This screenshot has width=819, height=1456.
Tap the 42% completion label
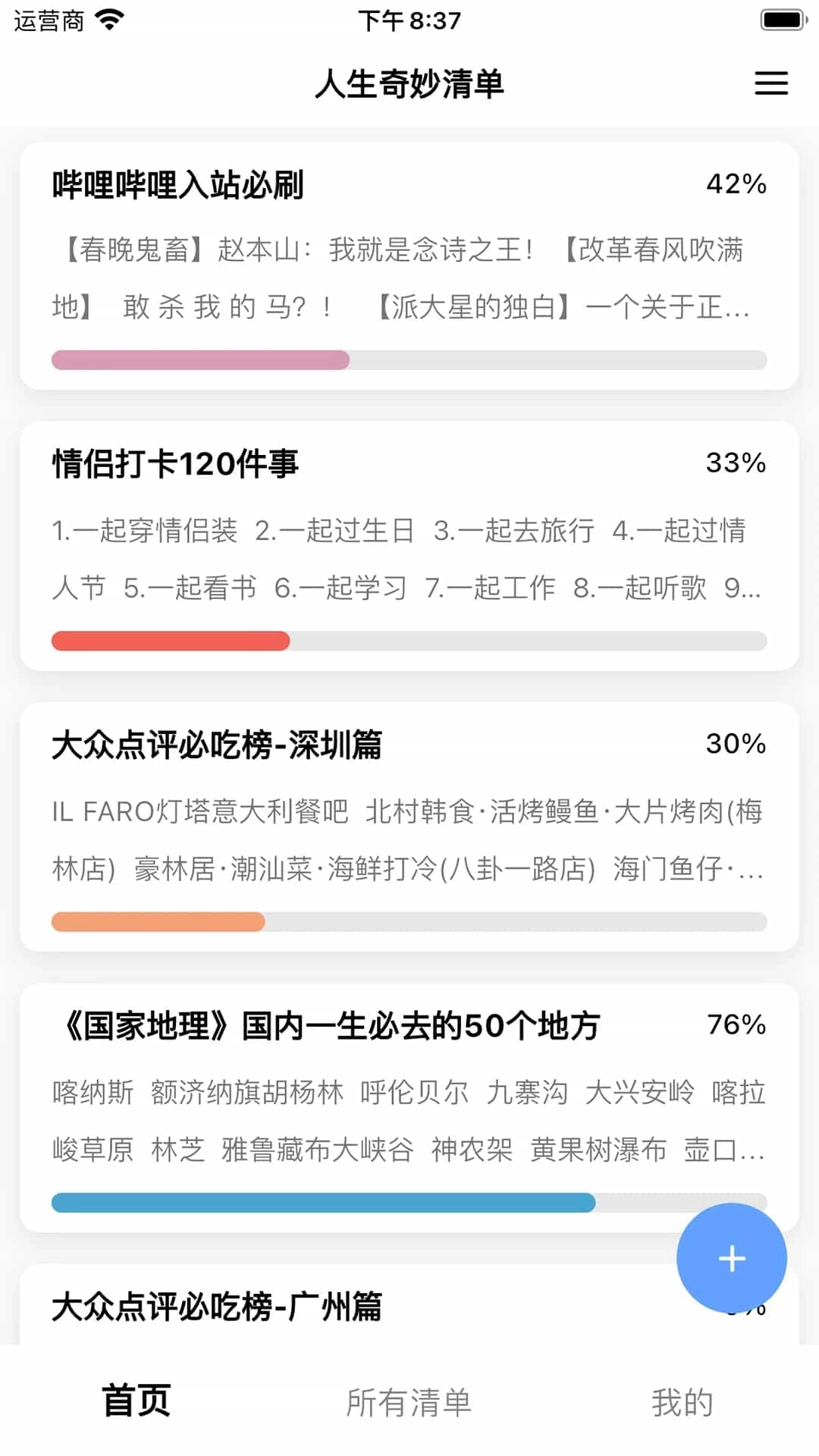[x=735, y=182]
